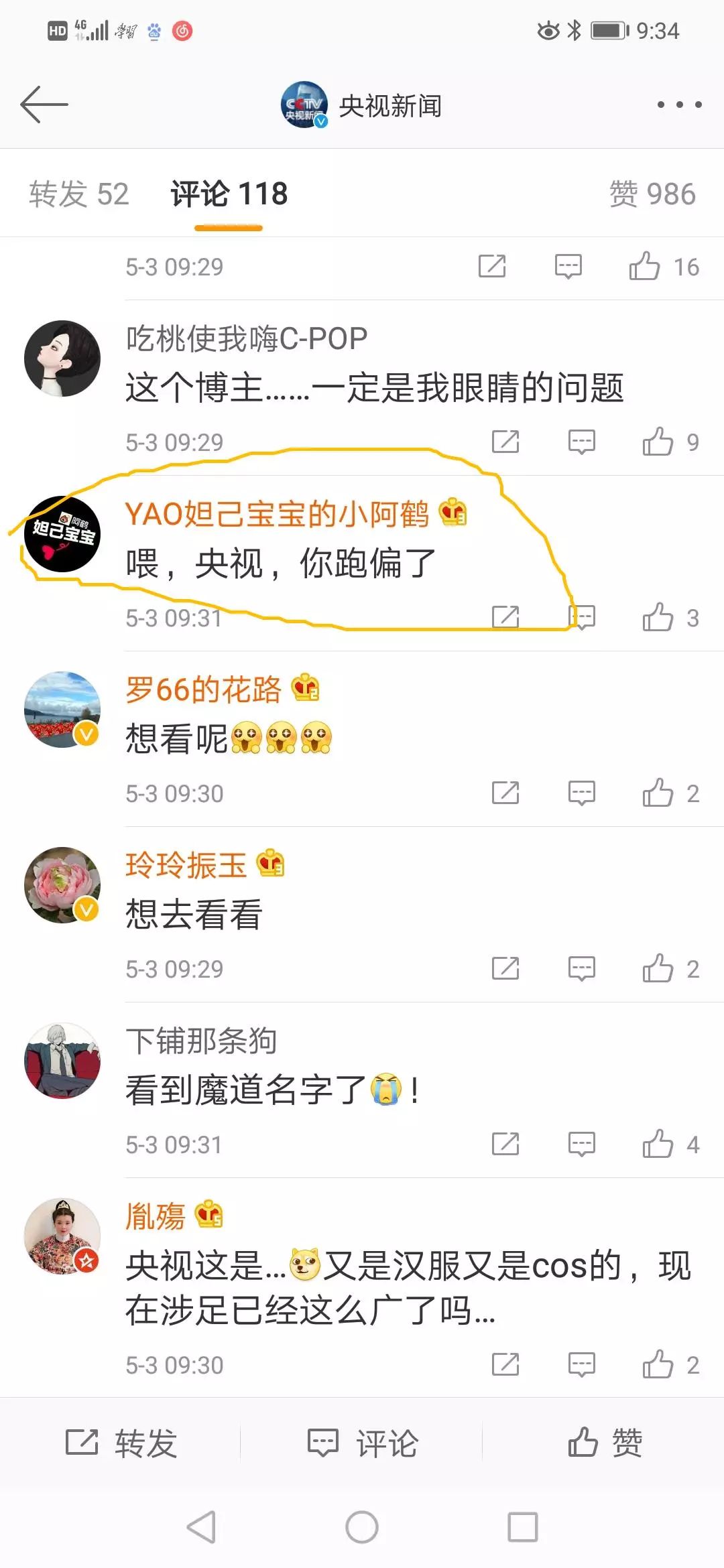Open the three-dot overflow menu
The image size is (724, 1568).
(679, 105)
